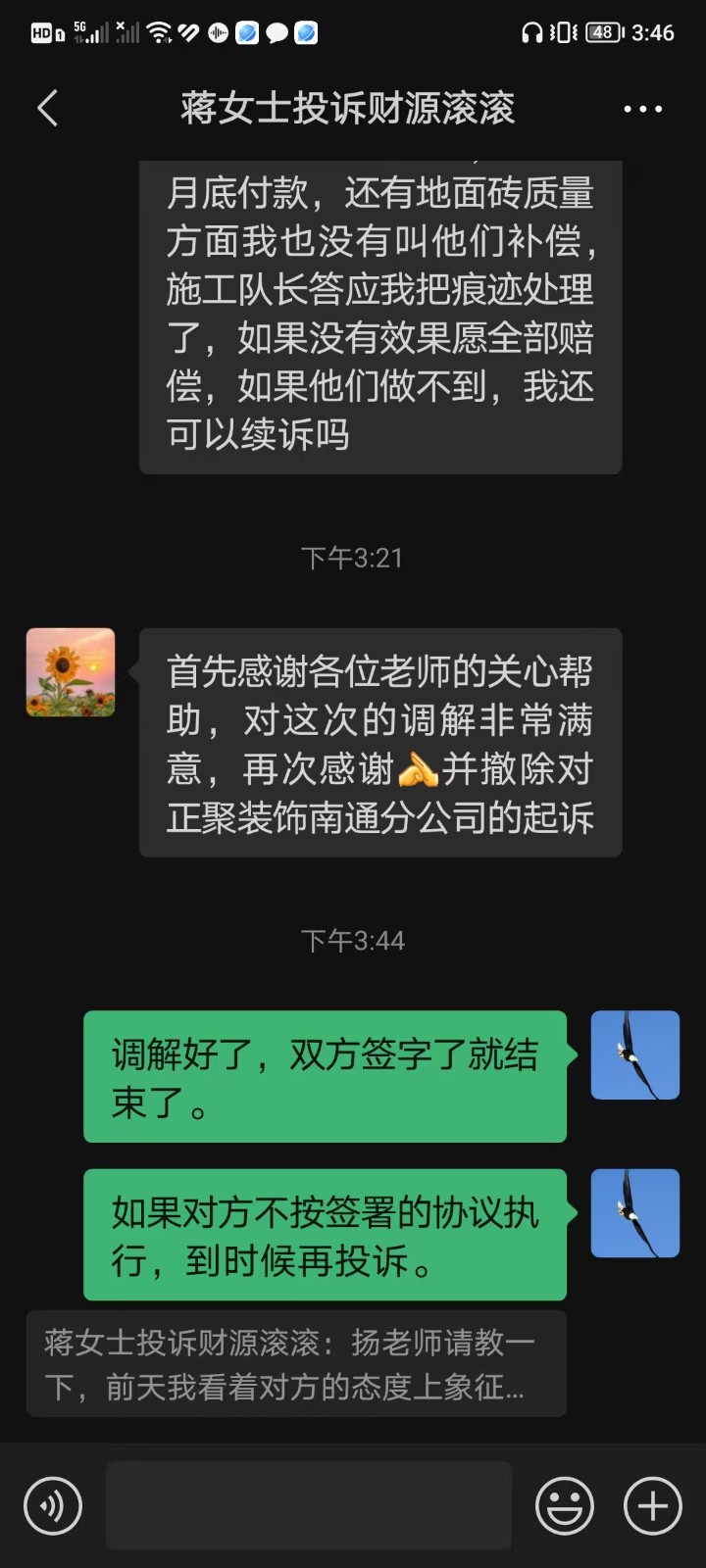Image resolution: width=706 pixels, height=1568 pixels.
Task: Jump to the new message from 蒋女士投诉财源滚滚
Action: pyautogui.click(x=296, y=1363)
